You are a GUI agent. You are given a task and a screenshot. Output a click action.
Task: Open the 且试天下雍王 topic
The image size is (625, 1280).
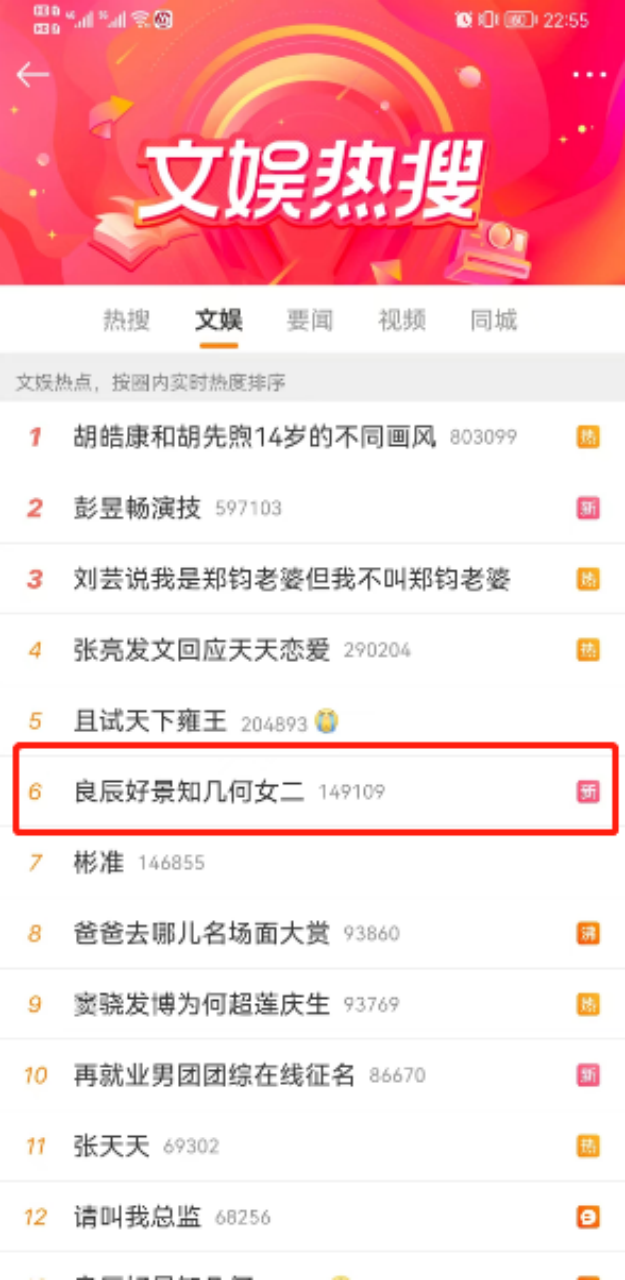pos(151,721)
